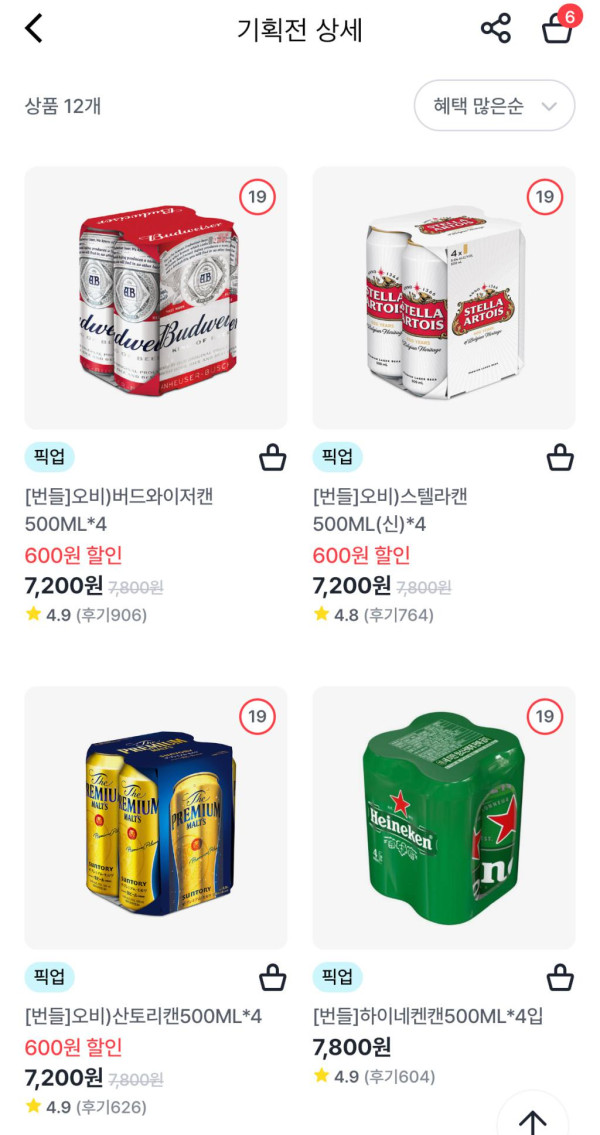The width and height of the screenshot is (600, 1135).
Task: Add 하이네켄캔500ML*4입 to cart
Action: pos(560,977)
